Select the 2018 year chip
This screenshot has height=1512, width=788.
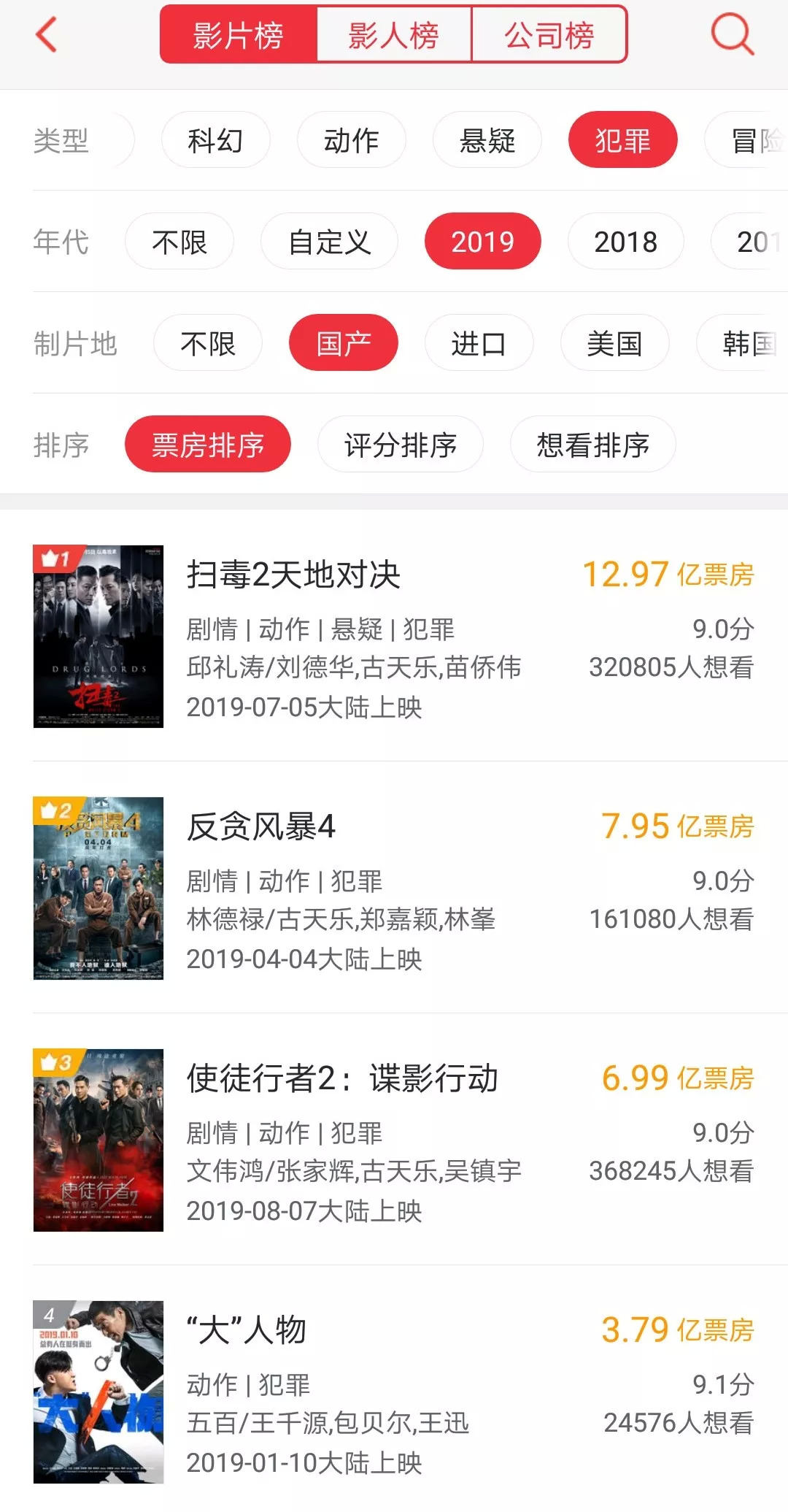coord(625,242)
